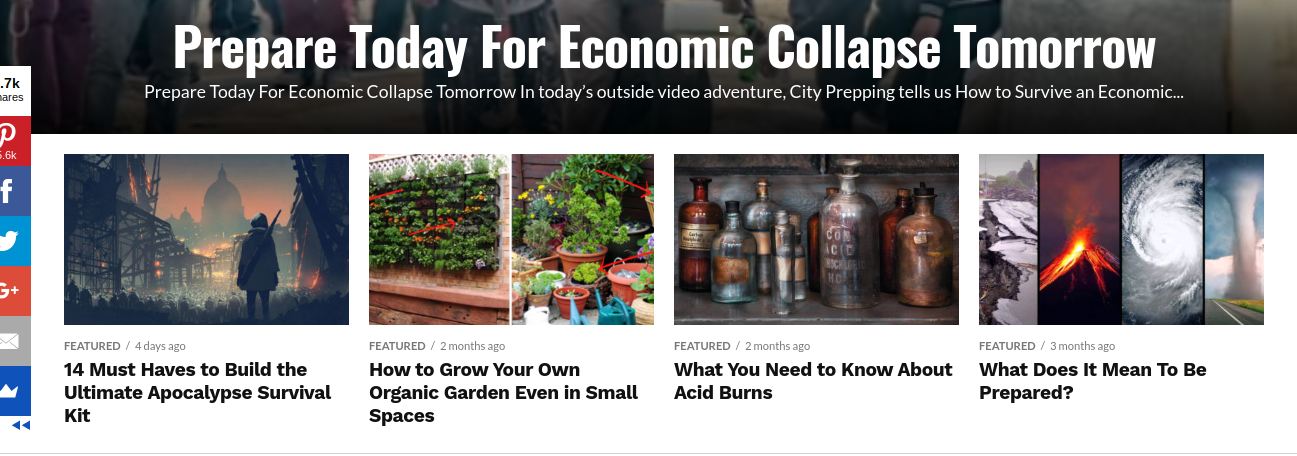The image size is (1297, 456).
Task: Share this page on Twitter
Action: (x=15, y=241)
